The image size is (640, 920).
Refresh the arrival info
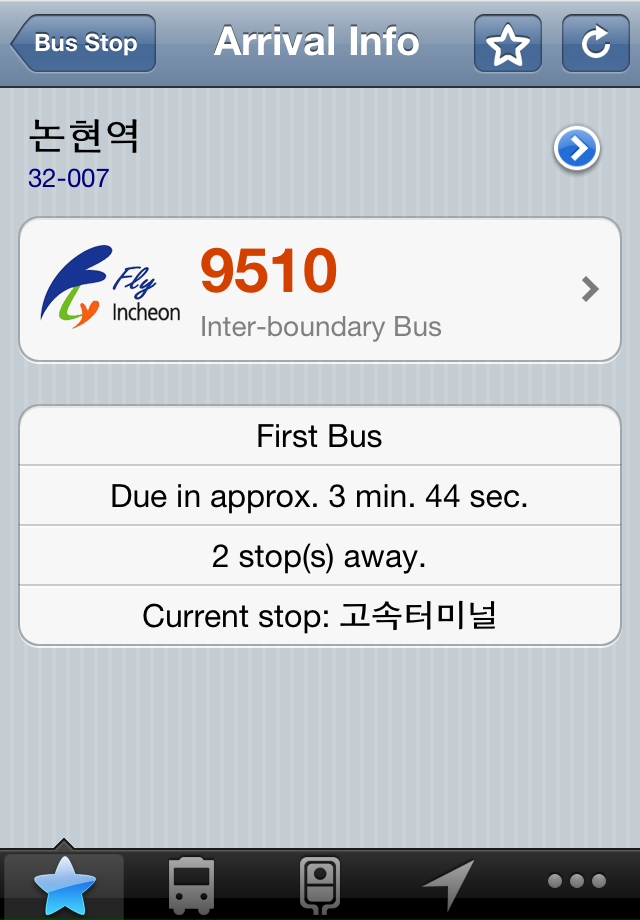595,44
